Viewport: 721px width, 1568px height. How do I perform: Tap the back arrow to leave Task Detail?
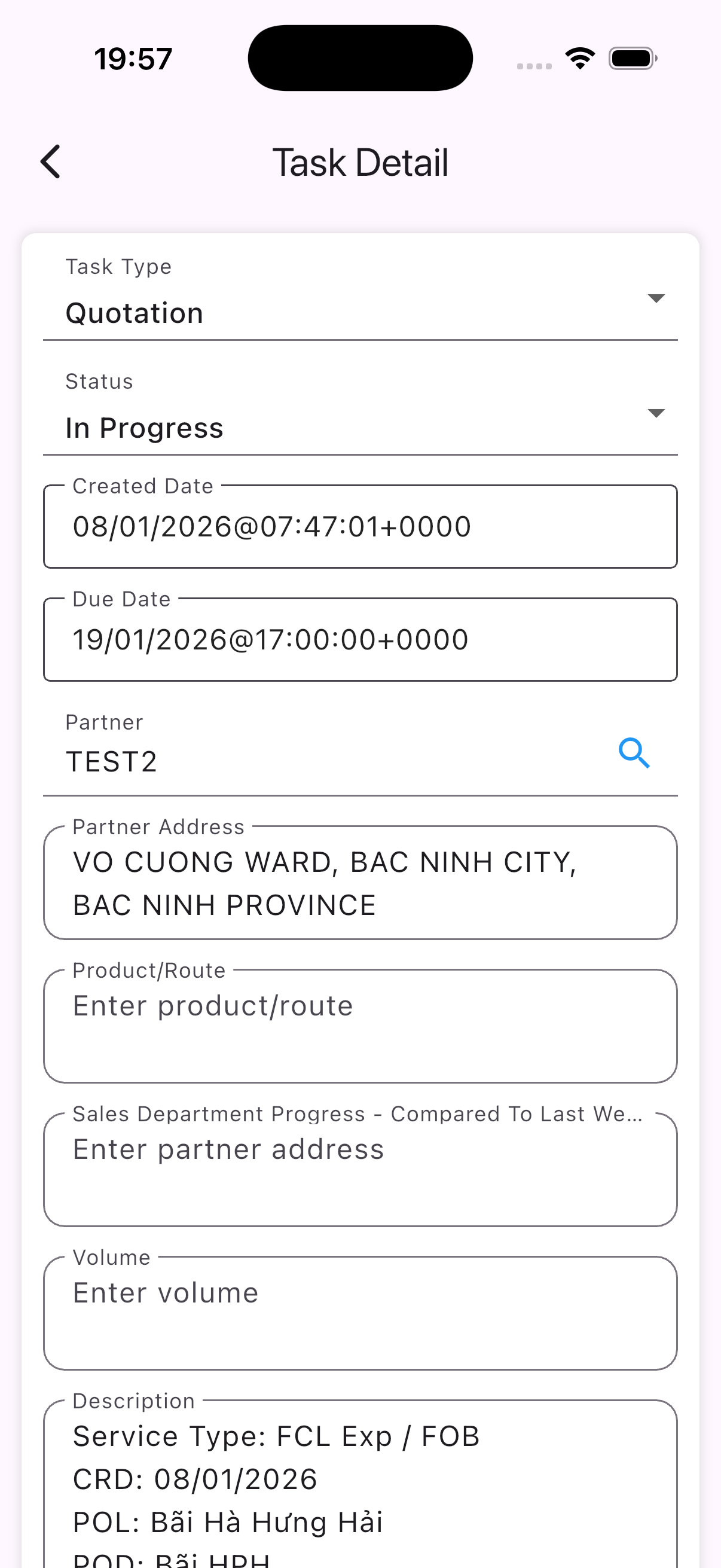[x=50, y=162]
